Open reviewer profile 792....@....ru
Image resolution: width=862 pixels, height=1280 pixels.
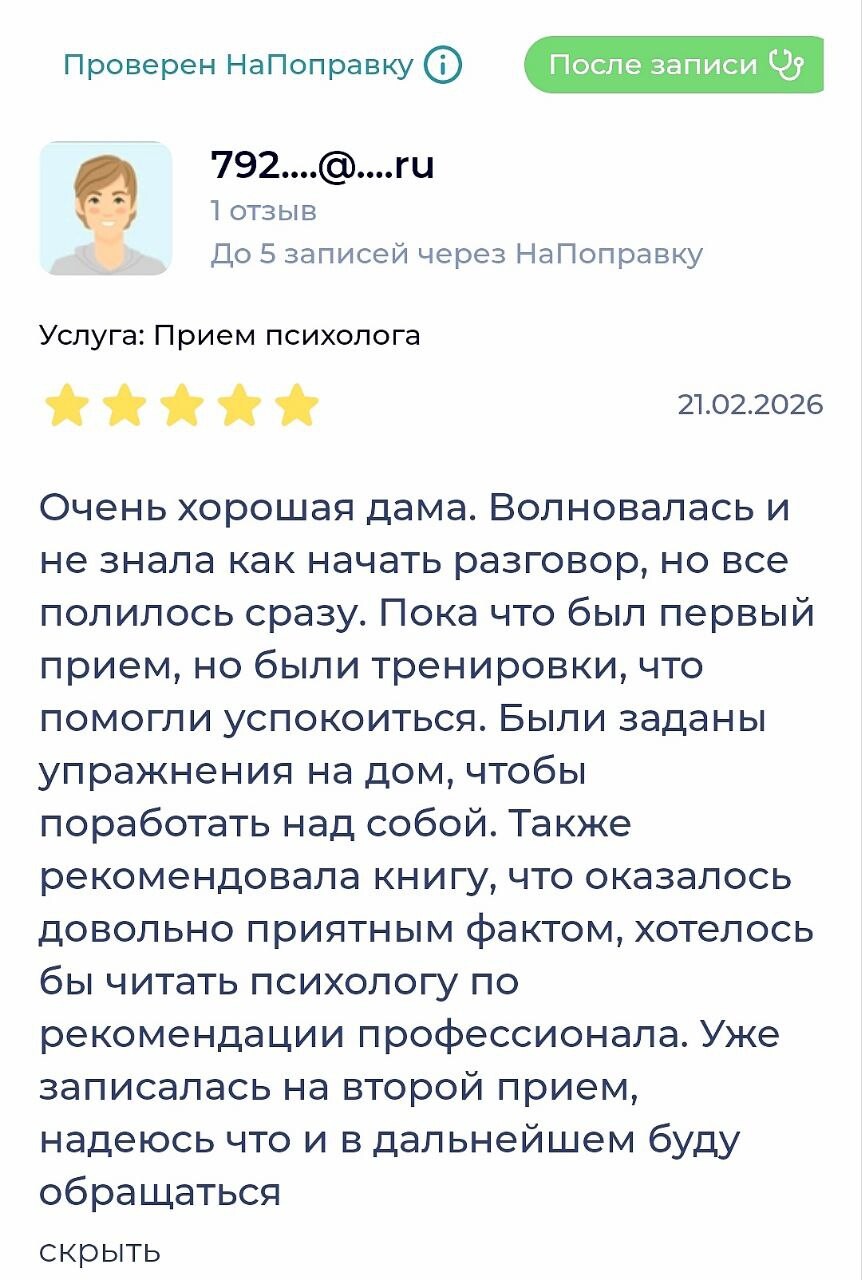[x=322, y=165]
